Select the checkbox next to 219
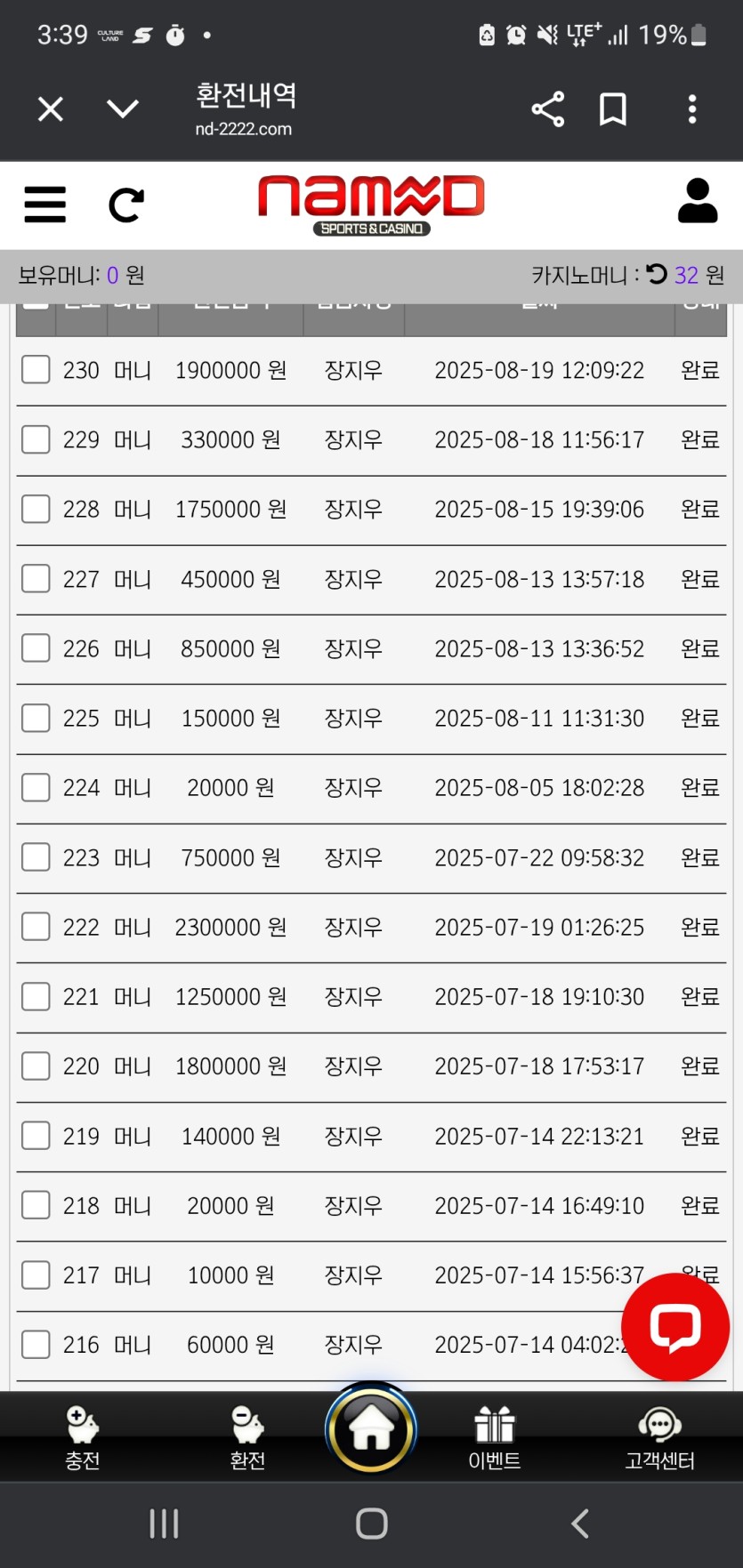Viewport: 743px width, 1568px height. pyautogui.click(x=36, y=1136)
